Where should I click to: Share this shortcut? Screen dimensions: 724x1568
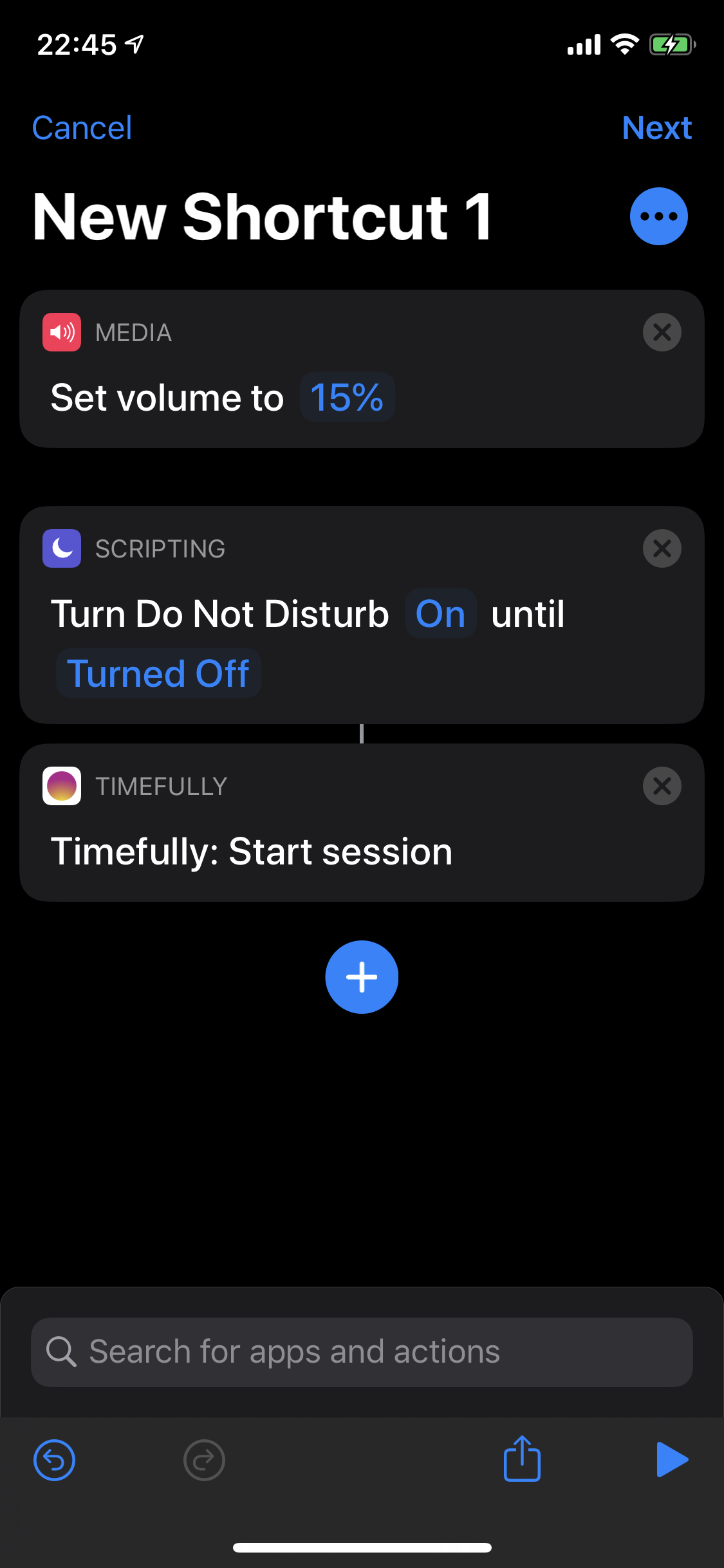click(x=521, y=1459)
